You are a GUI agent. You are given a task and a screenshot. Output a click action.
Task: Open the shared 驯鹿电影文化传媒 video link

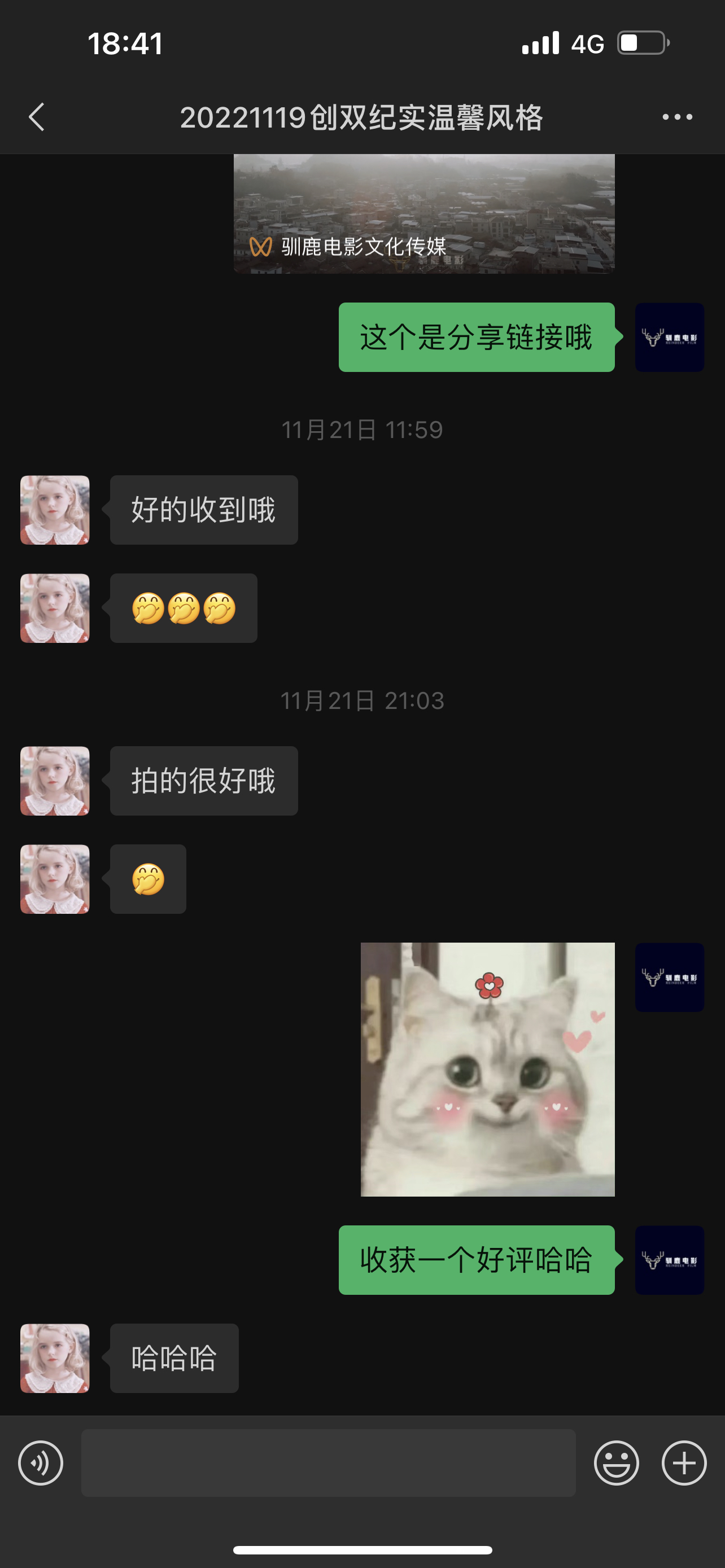click(424, 214)
